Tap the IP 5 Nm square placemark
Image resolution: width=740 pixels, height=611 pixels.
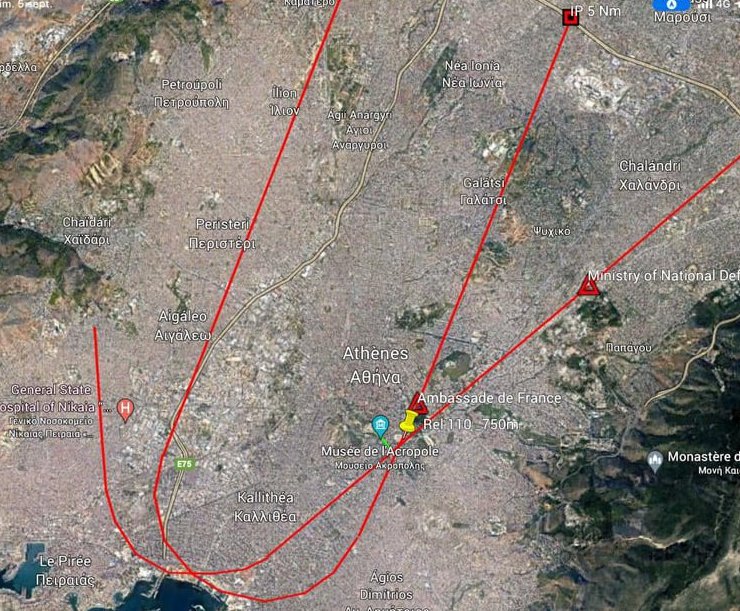click(571, 16)
